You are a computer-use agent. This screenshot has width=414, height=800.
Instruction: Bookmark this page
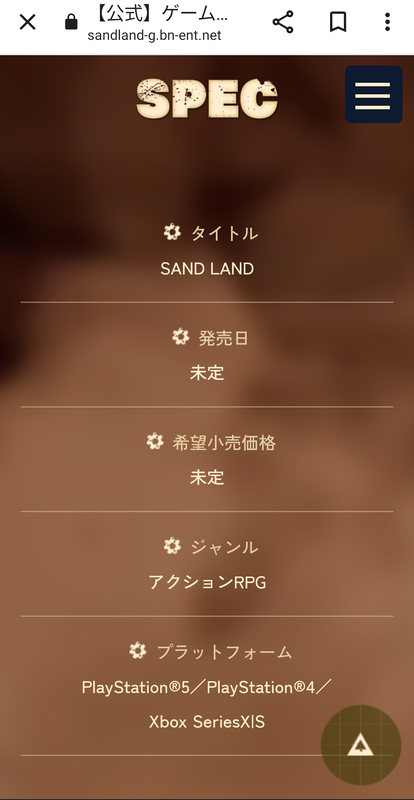pos(338,22)
